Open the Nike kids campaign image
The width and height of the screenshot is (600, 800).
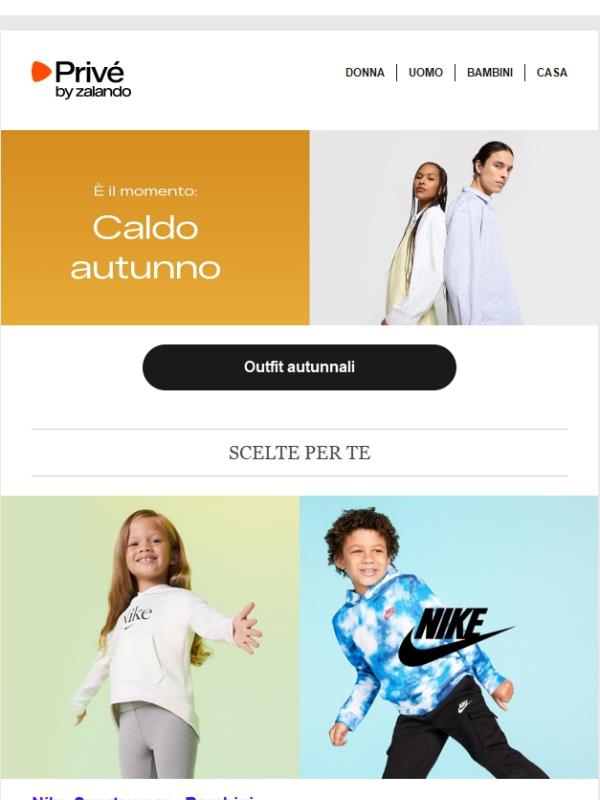point(299,637)
